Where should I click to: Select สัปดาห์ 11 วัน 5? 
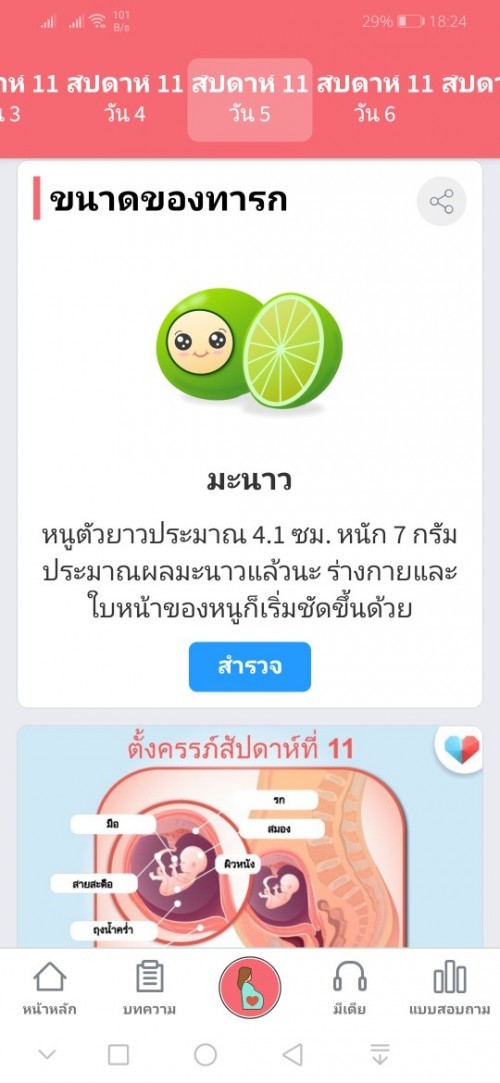[x=250, y=99]
